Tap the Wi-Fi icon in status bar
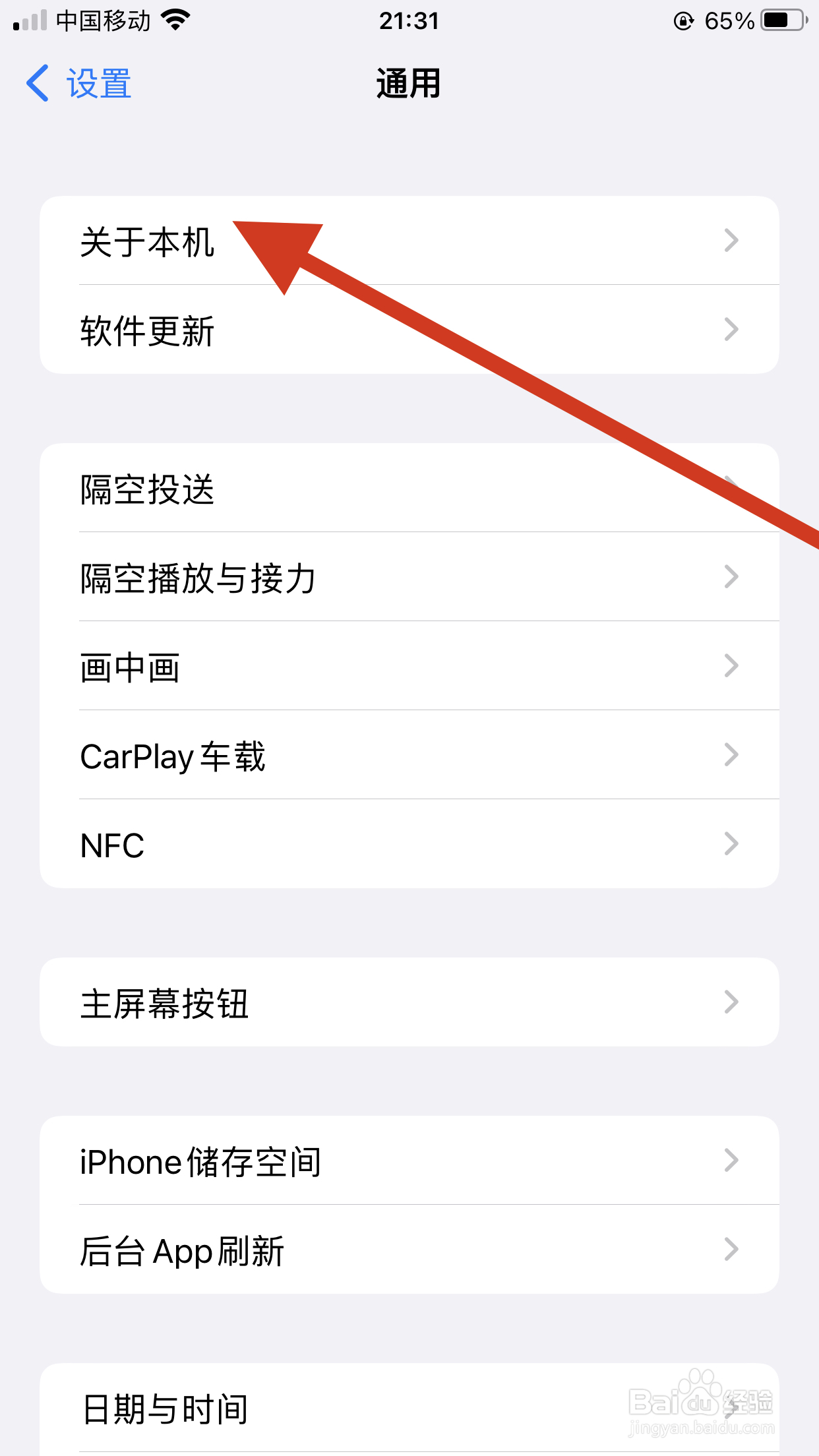This screenshot has width=819, height=1456. 174,20
